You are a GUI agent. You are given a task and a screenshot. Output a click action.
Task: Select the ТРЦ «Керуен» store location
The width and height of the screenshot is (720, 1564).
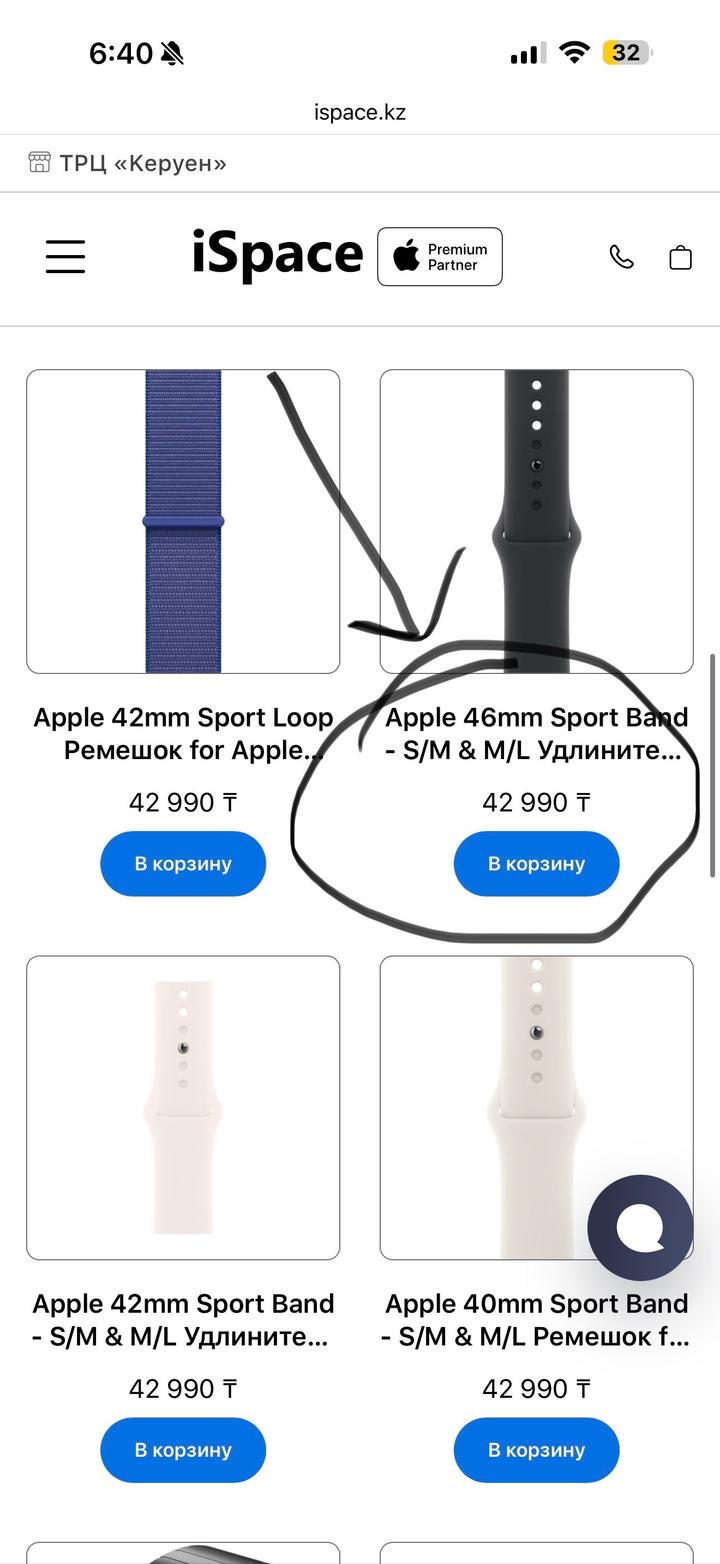pos(128,163)
